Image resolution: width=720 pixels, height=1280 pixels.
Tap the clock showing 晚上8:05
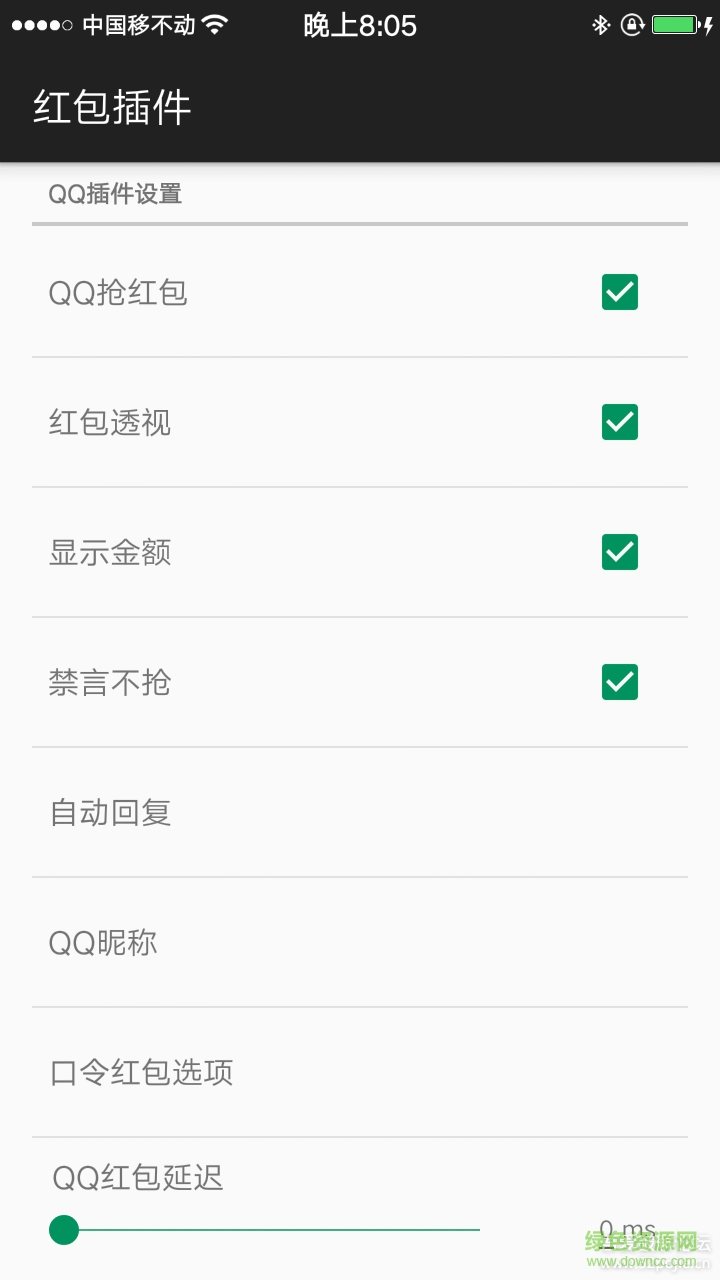click(x=360, y=25)
